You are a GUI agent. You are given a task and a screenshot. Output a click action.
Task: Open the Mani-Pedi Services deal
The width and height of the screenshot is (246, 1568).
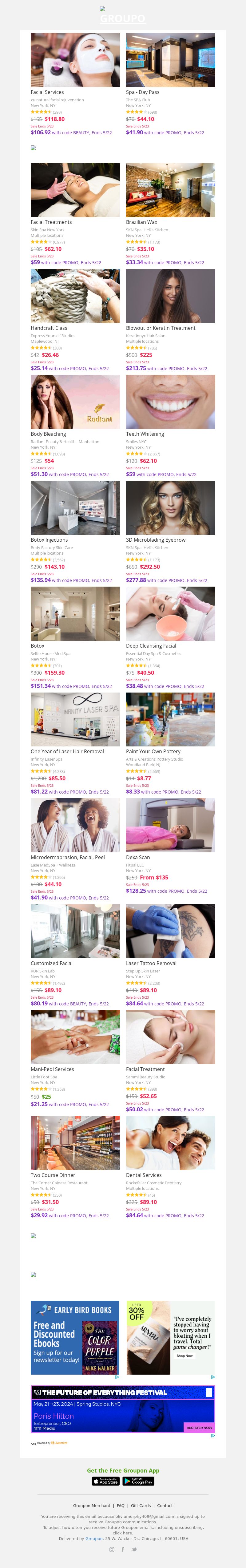(75, 1037)
